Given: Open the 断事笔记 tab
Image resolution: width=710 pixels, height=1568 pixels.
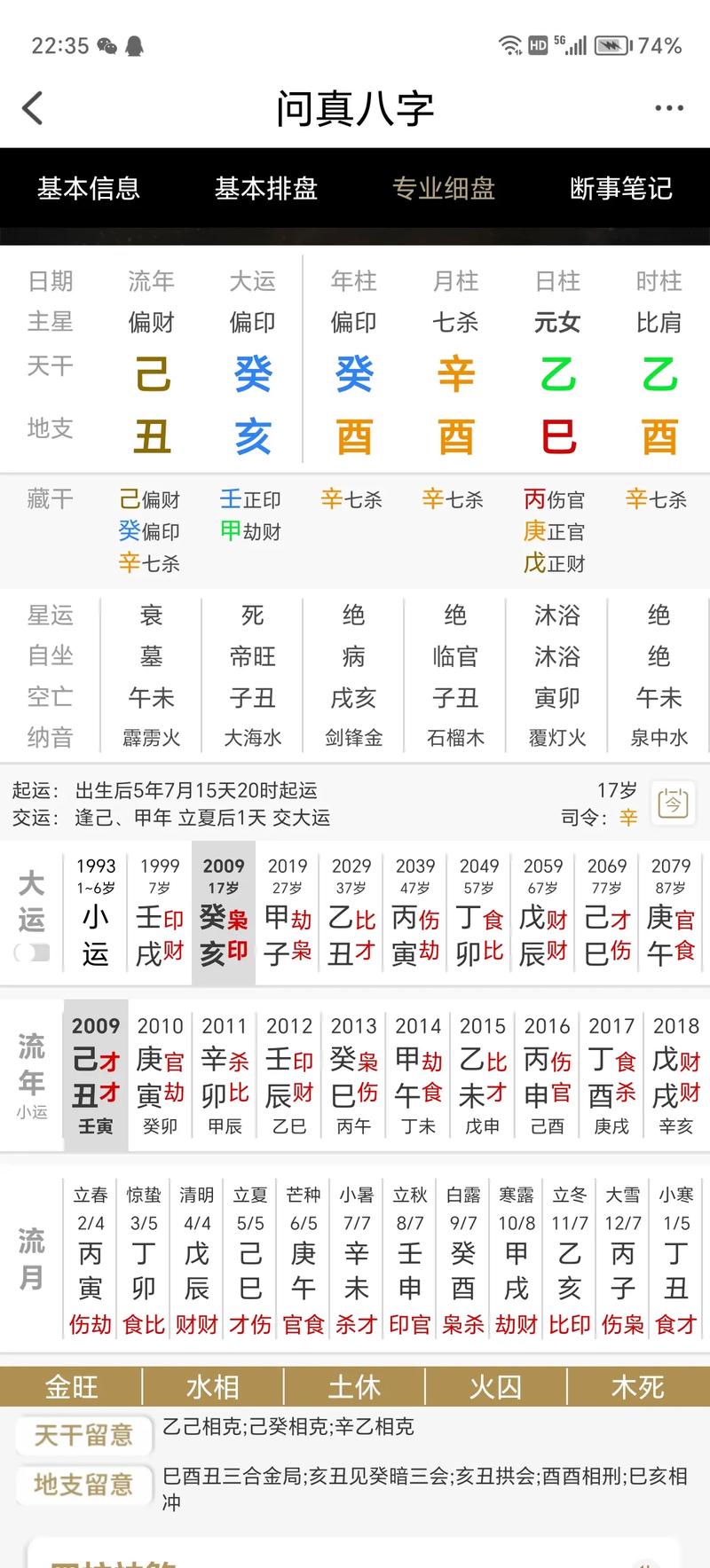Looking at the screenshot, I should point(621,188).
